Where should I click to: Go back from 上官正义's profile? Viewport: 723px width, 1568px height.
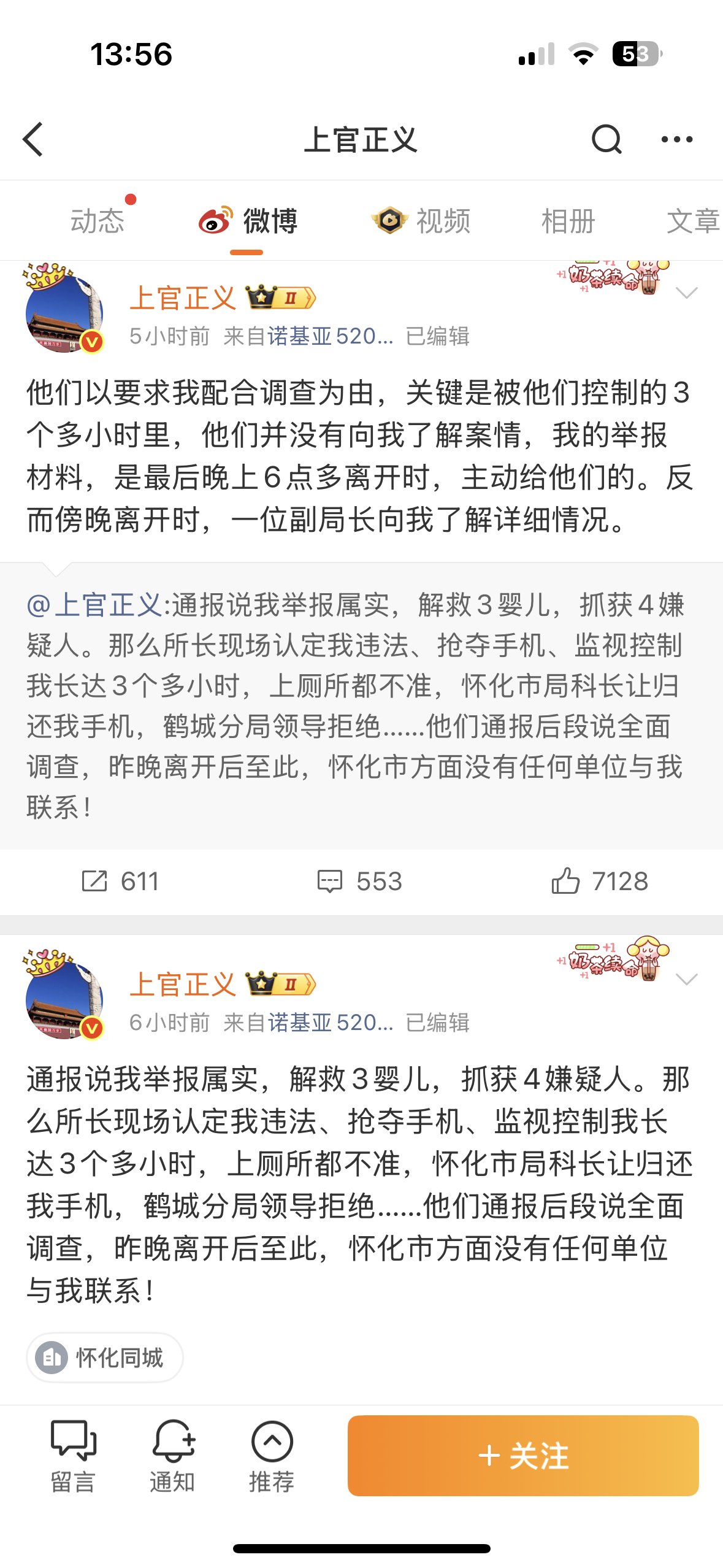click(33, 139)
